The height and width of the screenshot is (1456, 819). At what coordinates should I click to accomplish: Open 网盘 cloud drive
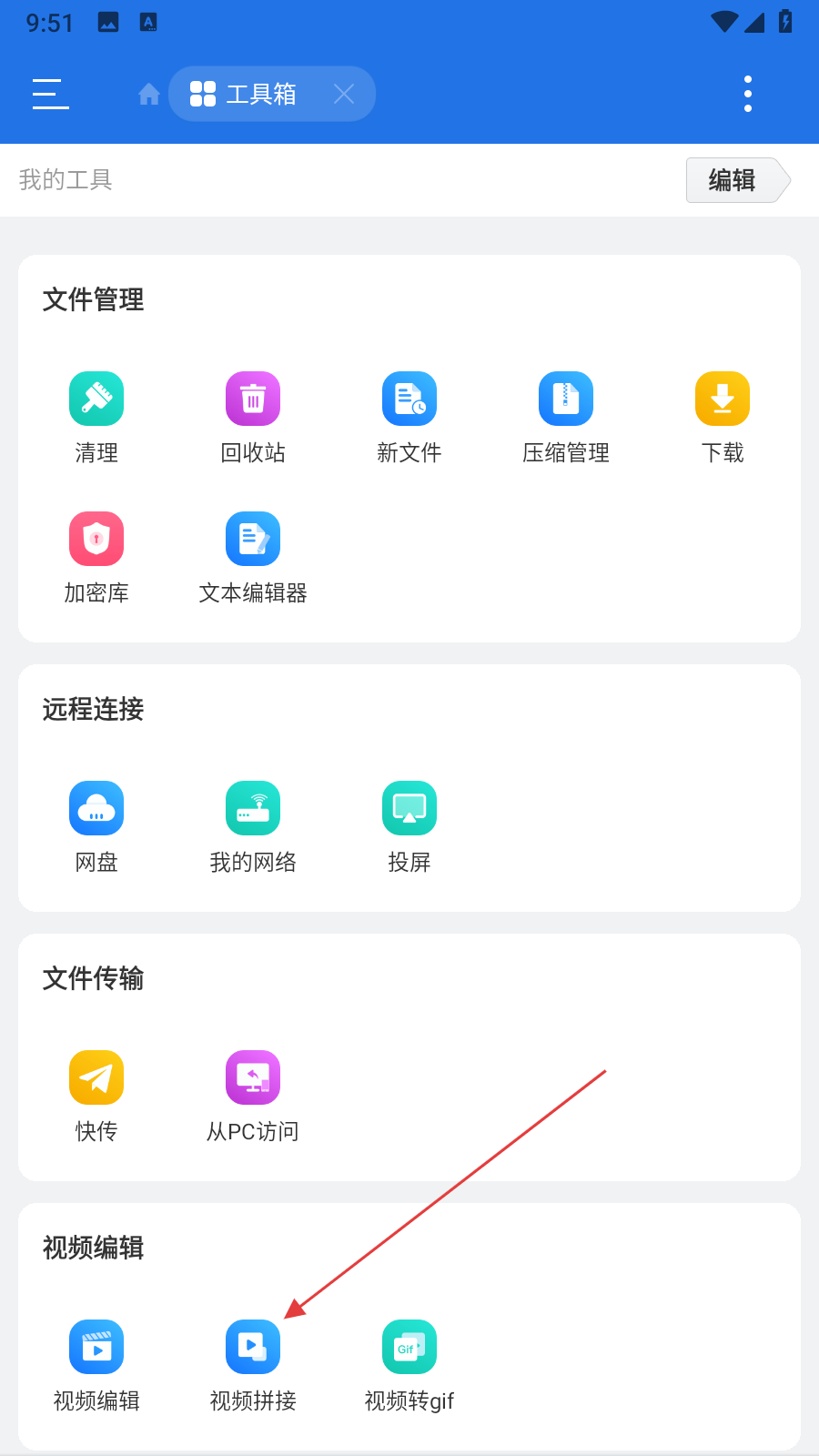click(x=96, y=809)
